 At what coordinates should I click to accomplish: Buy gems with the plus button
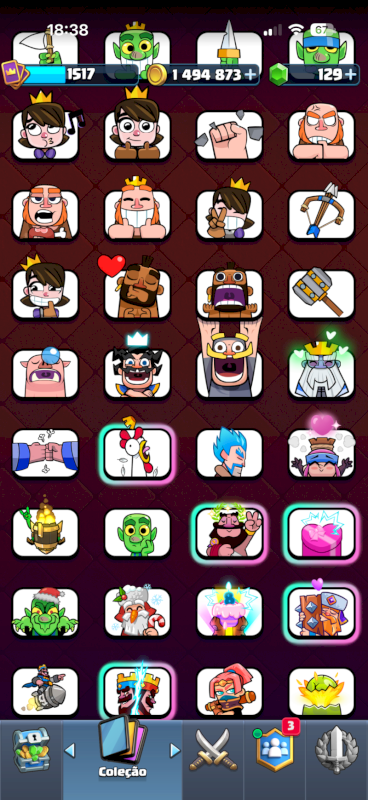350,74
